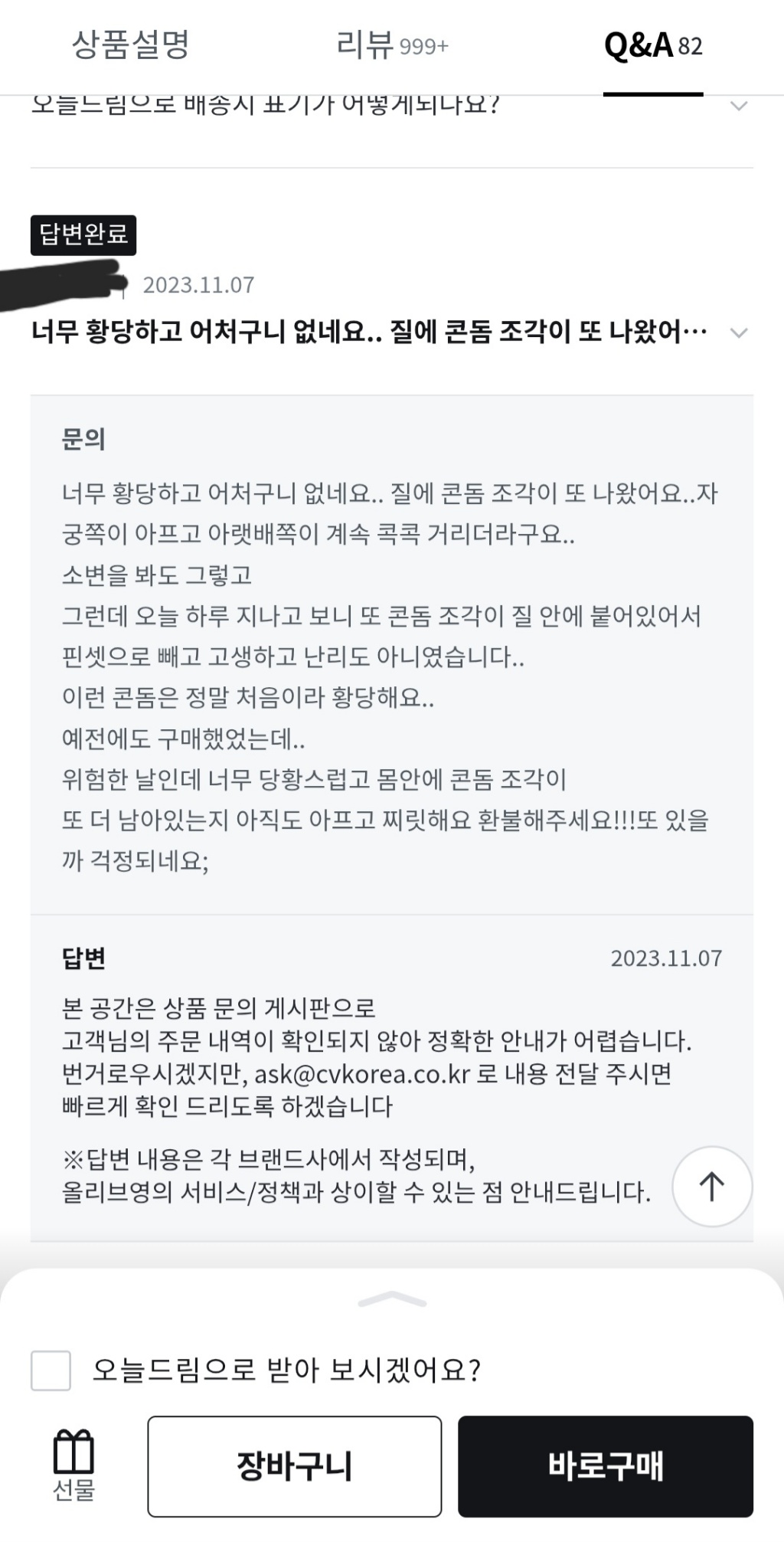Select the Q&A 82 tab

coord(653,46)
